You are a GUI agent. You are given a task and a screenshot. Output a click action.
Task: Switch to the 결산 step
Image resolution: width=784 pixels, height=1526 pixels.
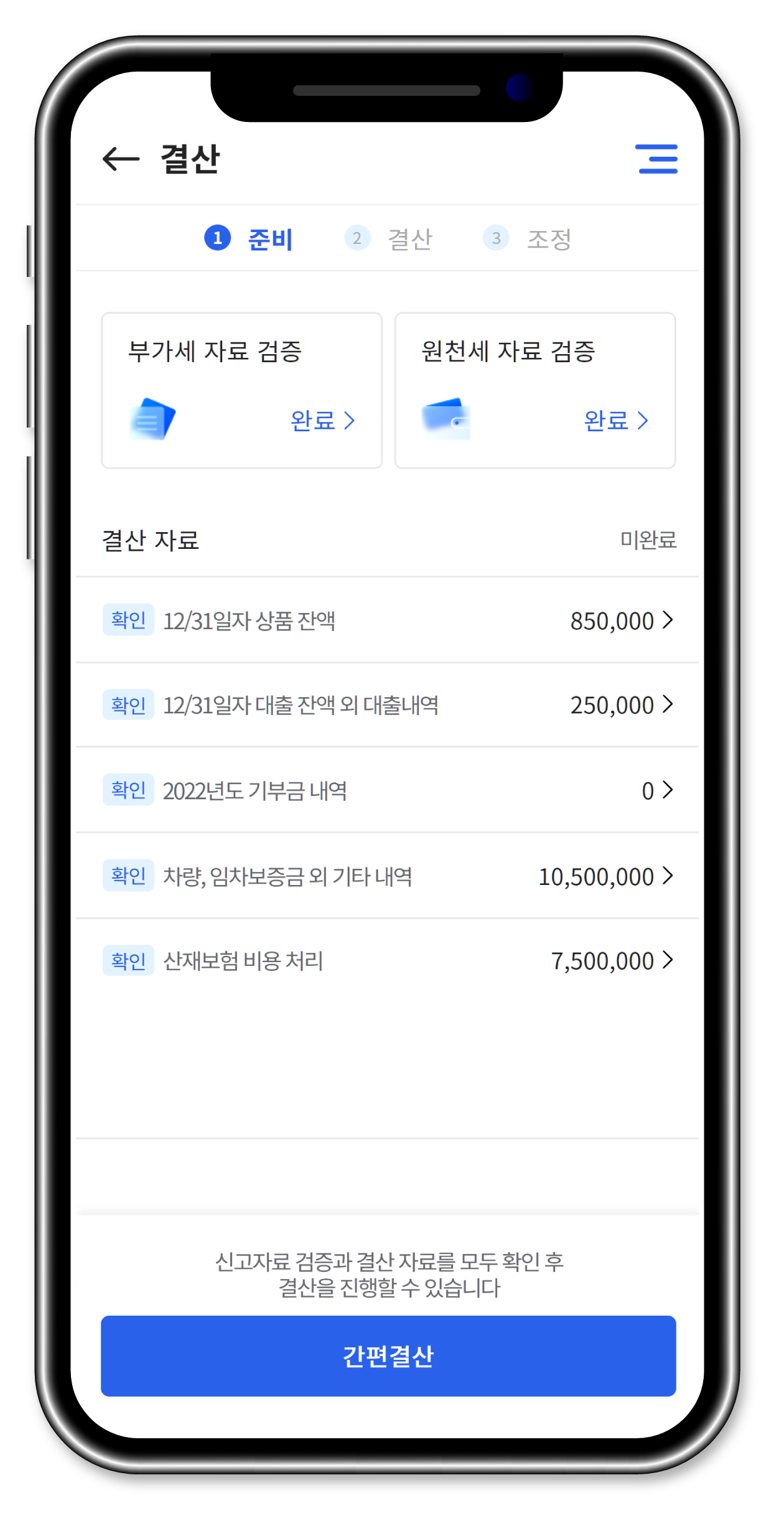pyautogui.click(x=390, y=238)
